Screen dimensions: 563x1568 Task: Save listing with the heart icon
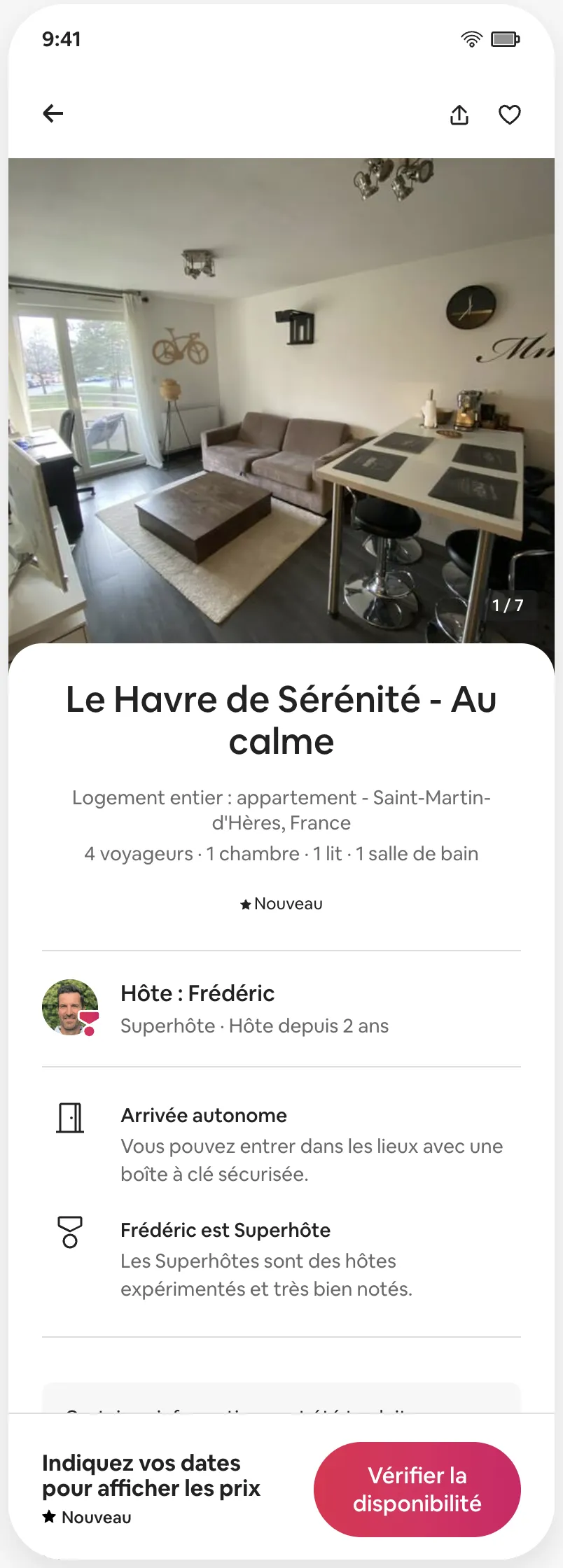coord(509,115)
